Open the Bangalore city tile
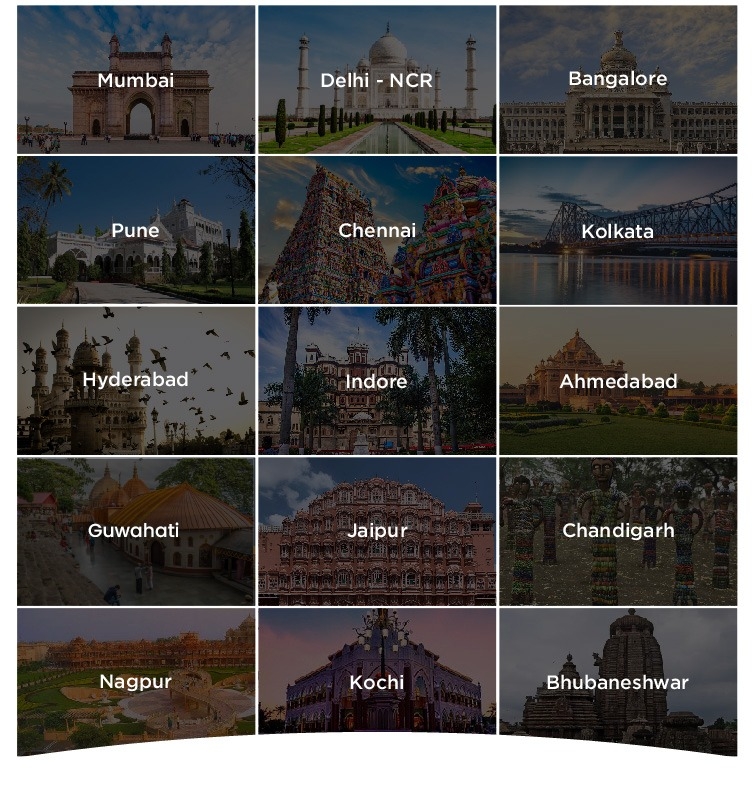The height and width of the screenshot is (785, 754). [618, 80]
